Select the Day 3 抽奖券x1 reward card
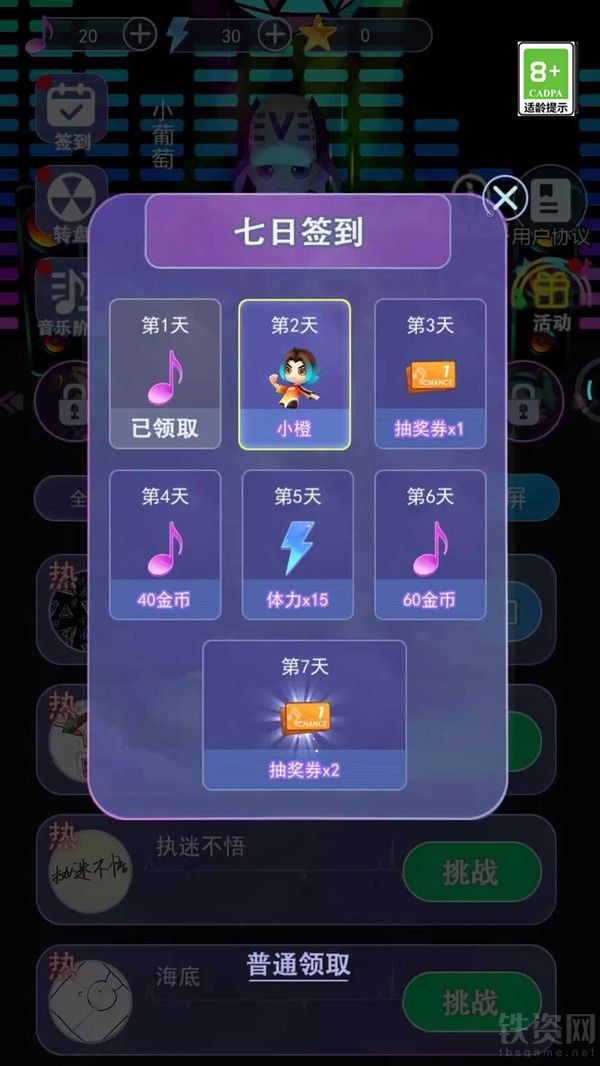The height and width of the screenshot is (1066, 600). click(x=430, y=374)
